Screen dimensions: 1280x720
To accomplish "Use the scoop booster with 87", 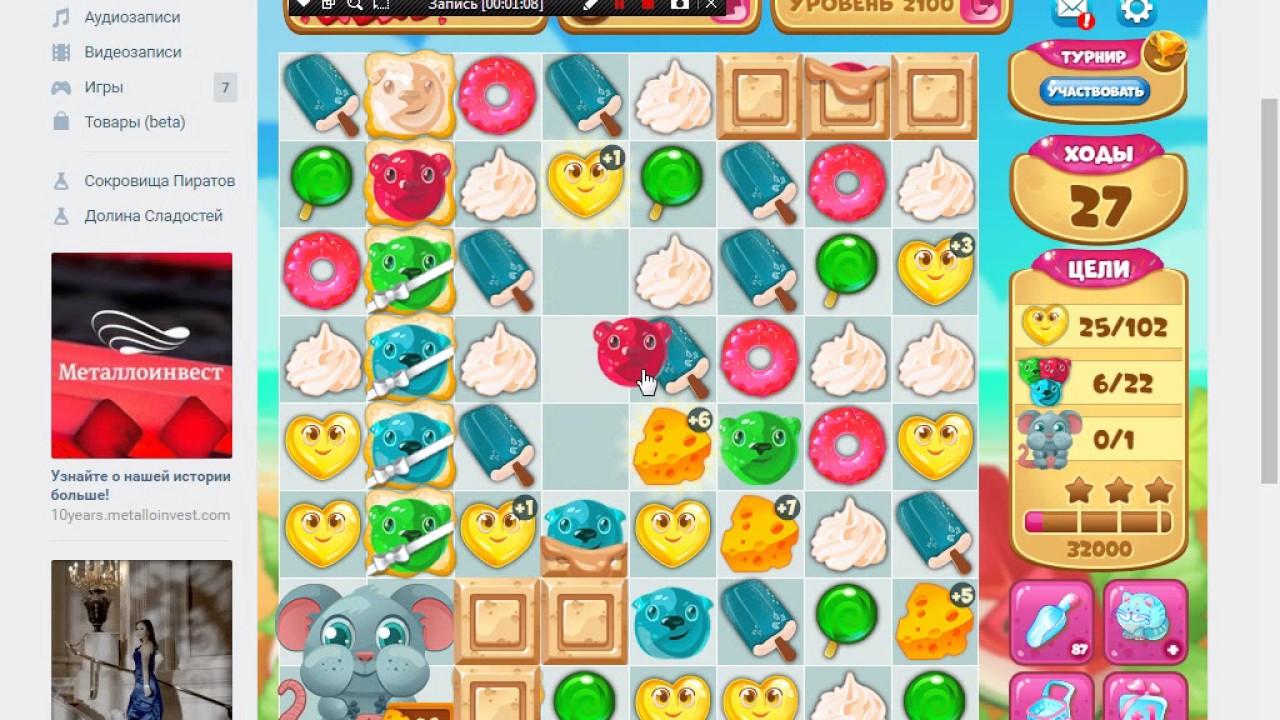I will coord(1051,622).
